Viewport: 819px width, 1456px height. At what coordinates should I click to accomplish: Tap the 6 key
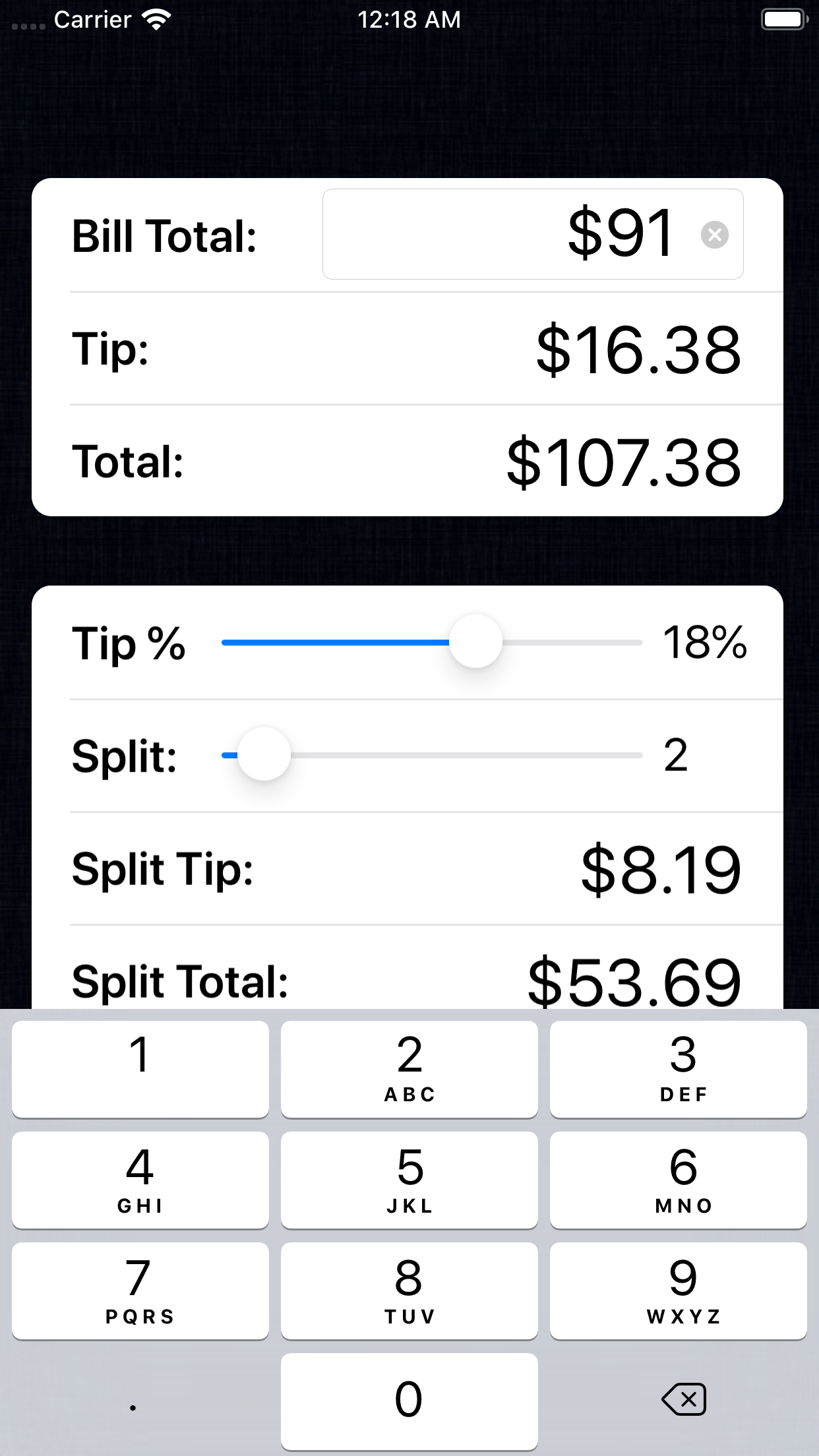pos(678,1180)
